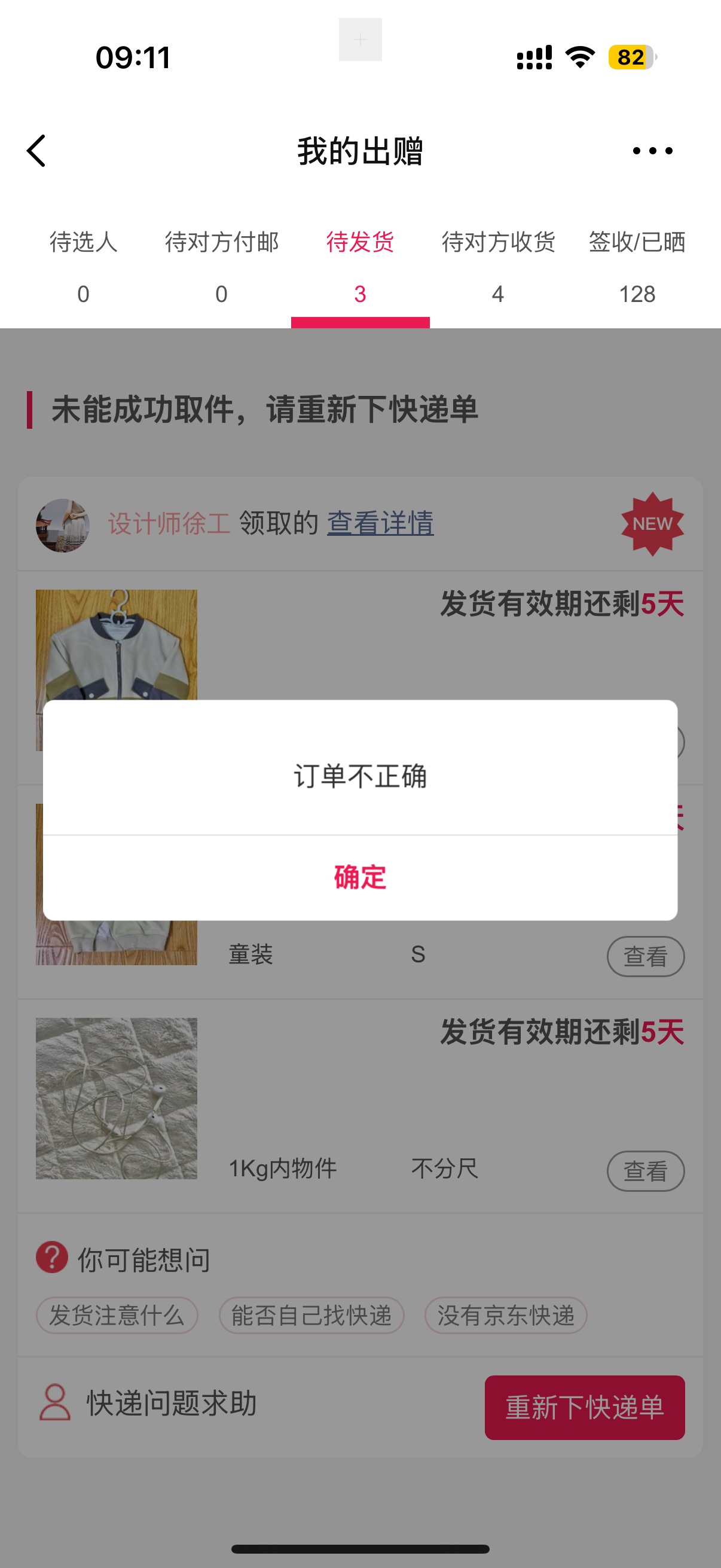721x1568 pixels.
Task: Select the 发货注意什么 question chip
Action: [x=117, y=1316]
